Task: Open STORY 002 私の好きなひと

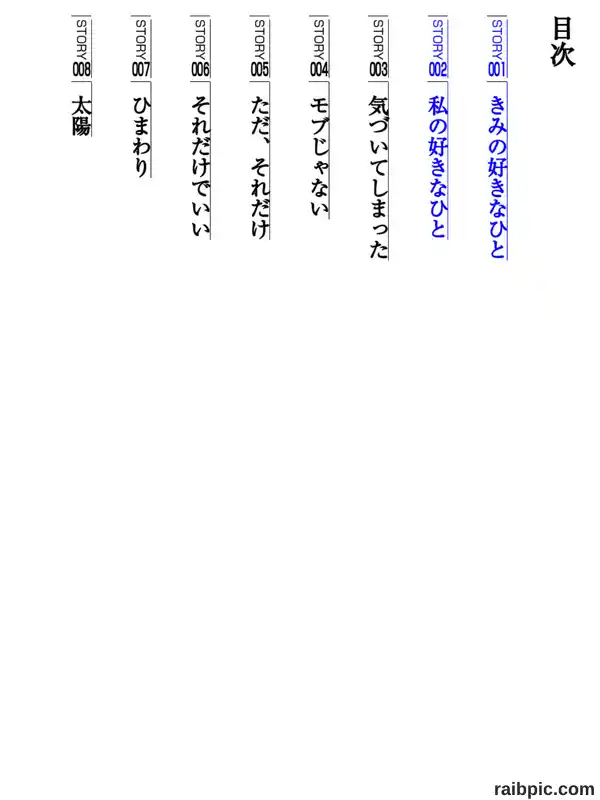Action: pos(438,128)
